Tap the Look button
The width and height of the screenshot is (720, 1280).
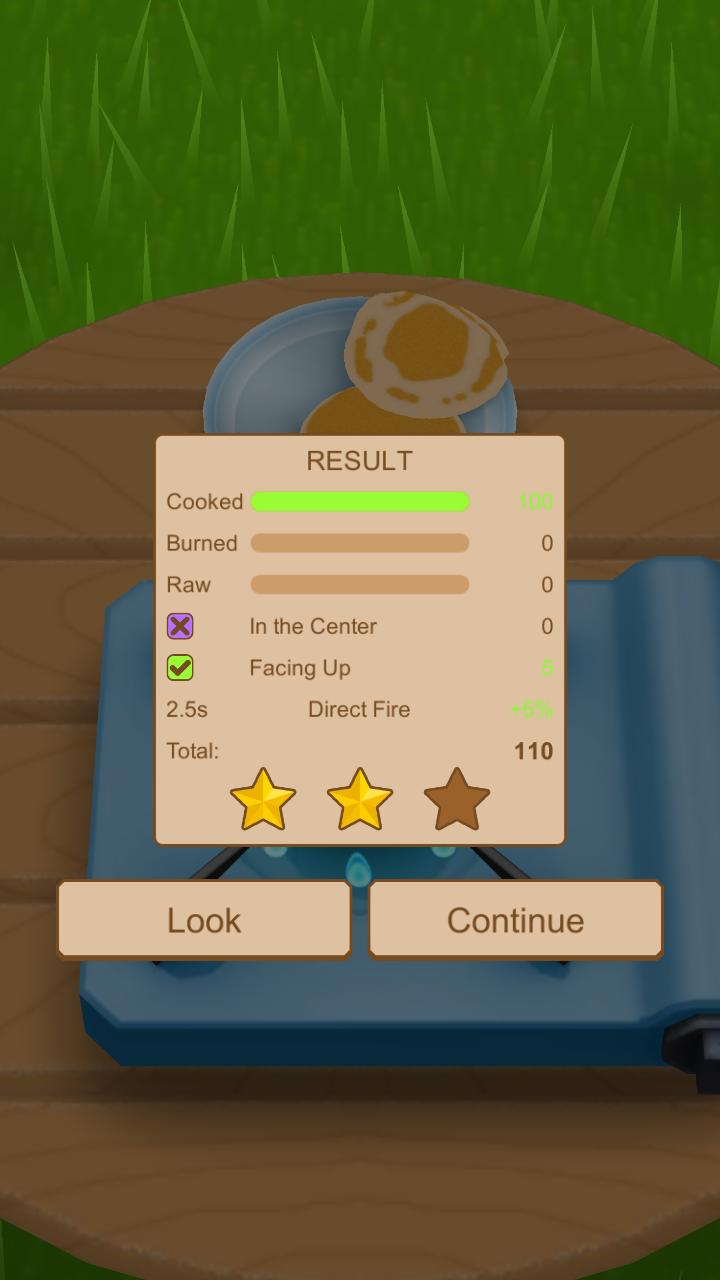[204, 920]
